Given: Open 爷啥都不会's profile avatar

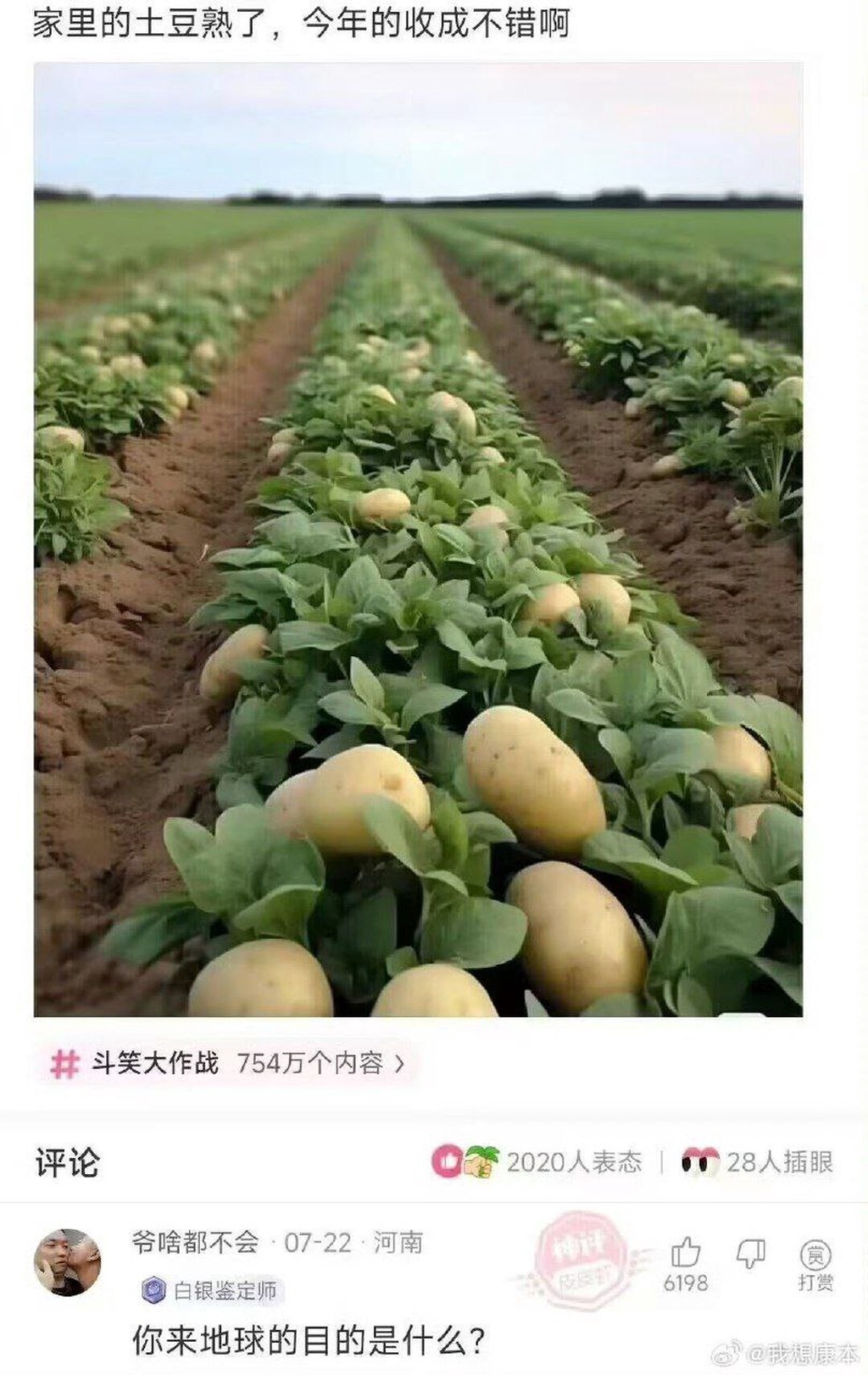Looking at the screenshot, I should (x=67, y=1261).
